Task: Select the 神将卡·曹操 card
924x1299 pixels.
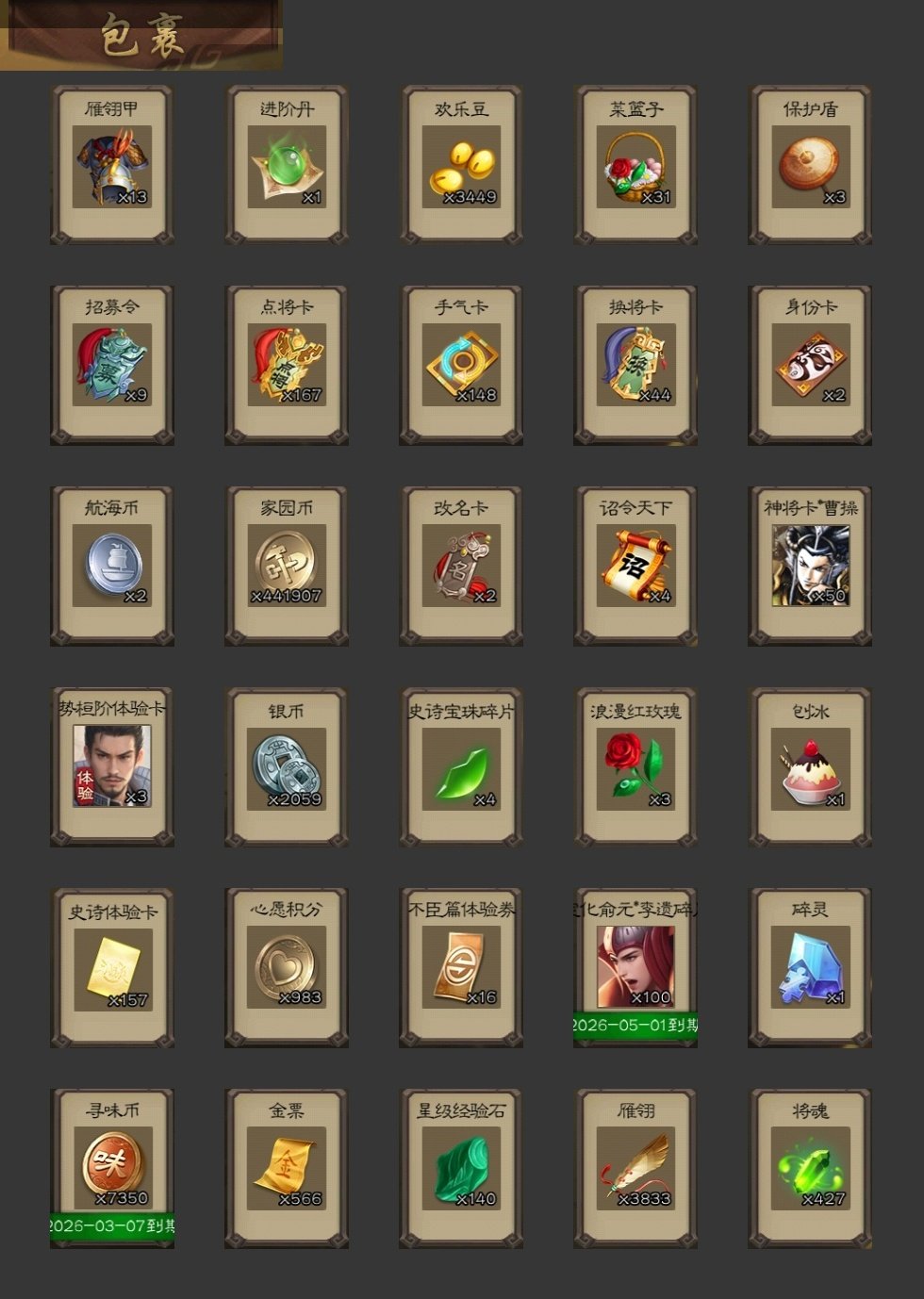Action: point(810,566)
